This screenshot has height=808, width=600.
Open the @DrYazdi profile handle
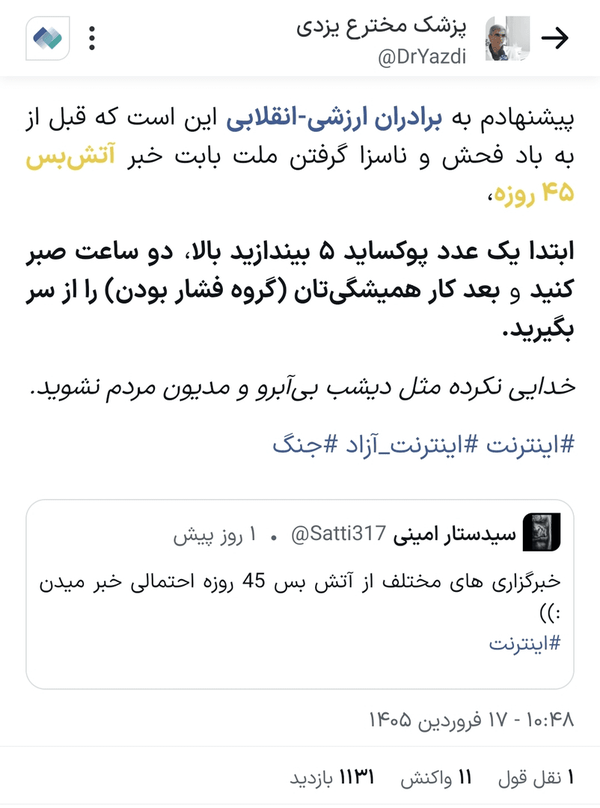click(422, 56)
